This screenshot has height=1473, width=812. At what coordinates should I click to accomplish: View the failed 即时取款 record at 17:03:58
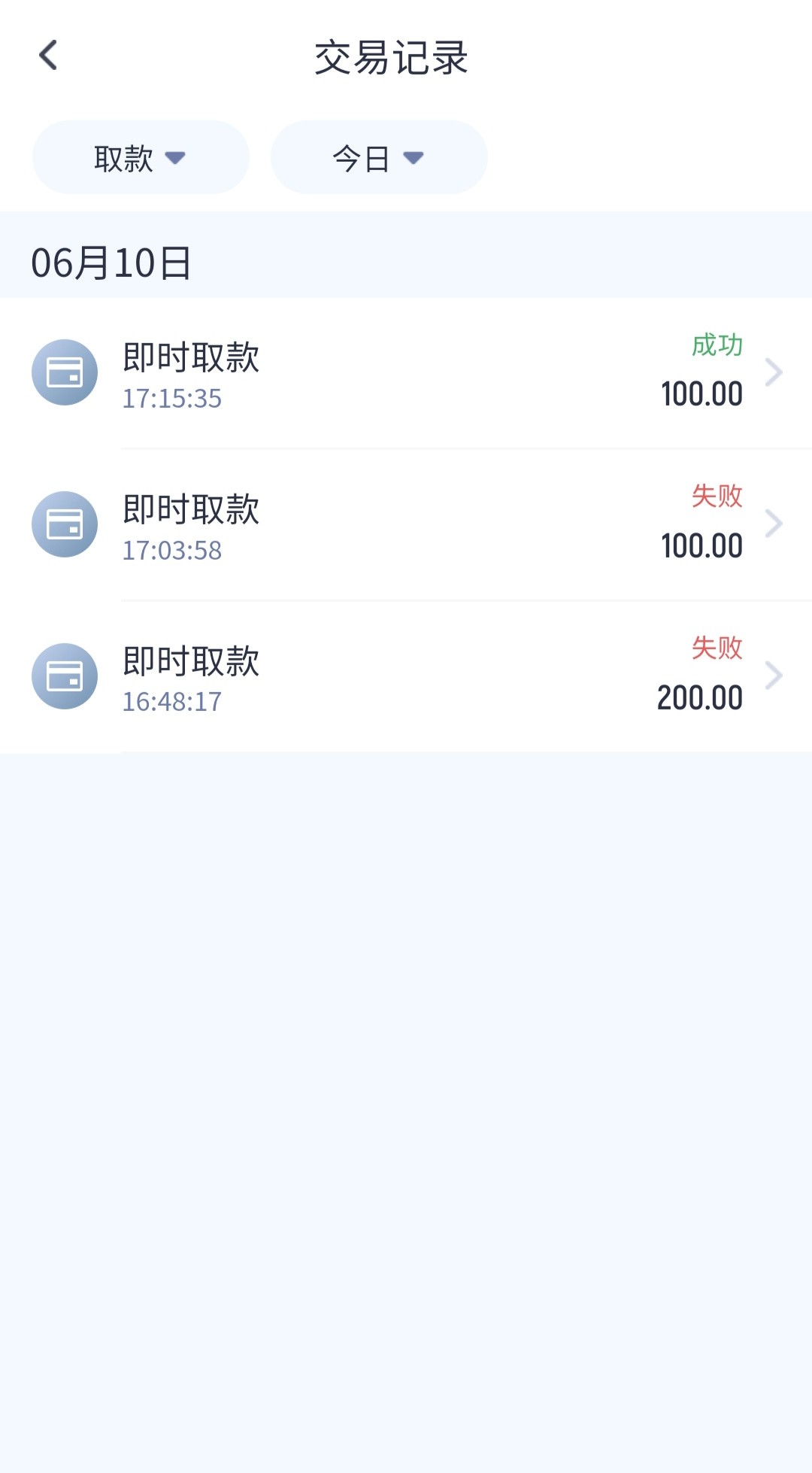(x=406, y=525)
